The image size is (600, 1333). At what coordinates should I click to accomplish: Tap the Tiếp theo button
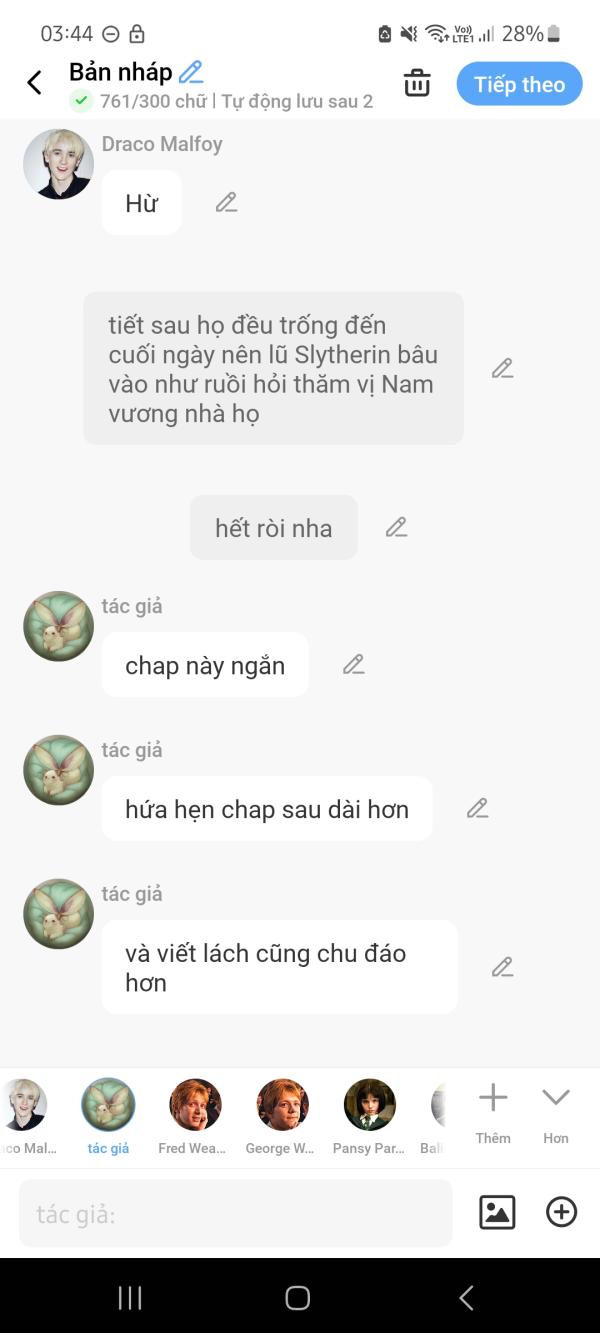click(519, 84)
